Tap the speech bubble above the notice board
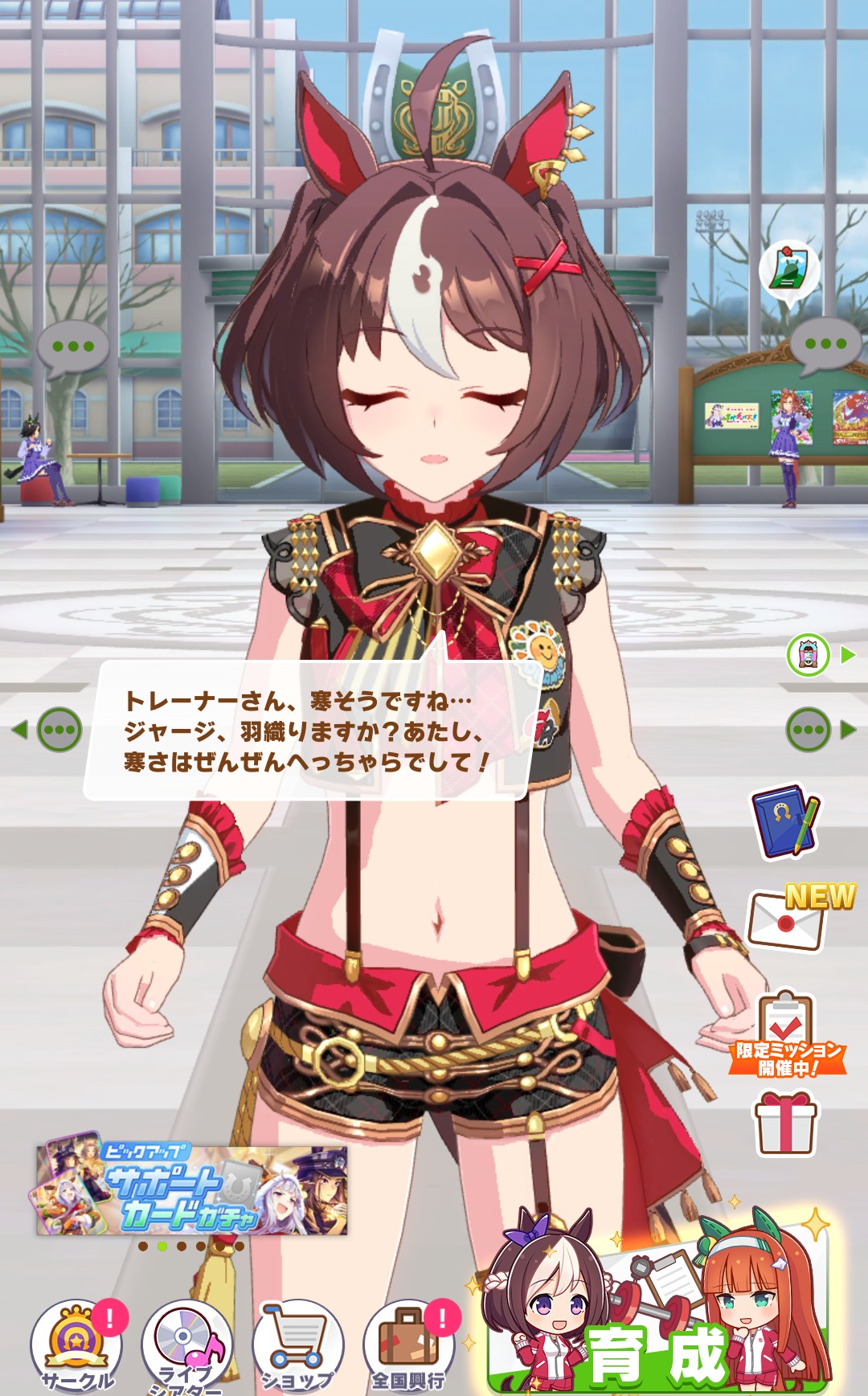868x1396 pixels. tap(825, 344)
